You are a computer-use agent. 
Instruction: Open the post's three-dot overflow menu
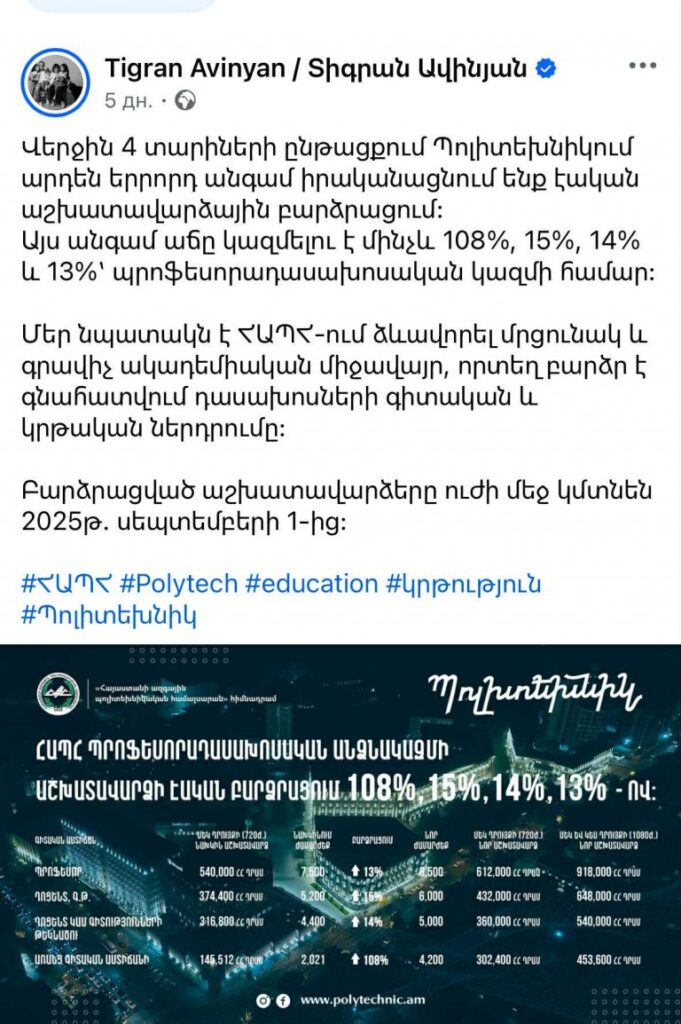point(641,67)
